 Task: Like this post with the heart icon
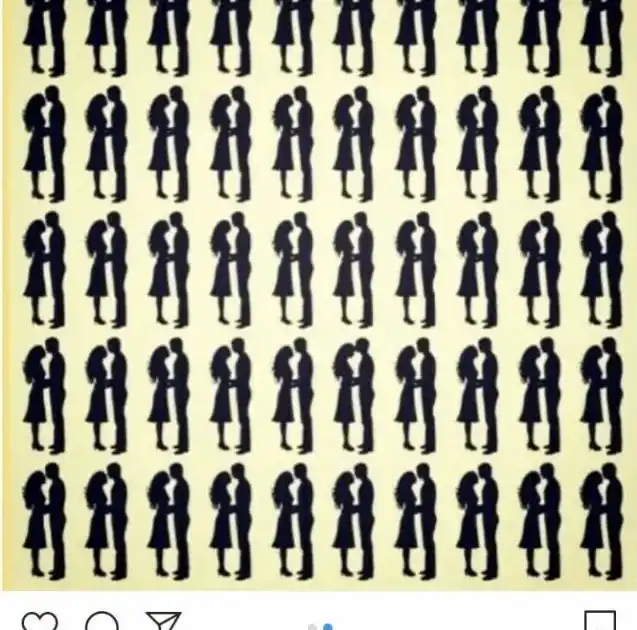click(x=39, y=622)
